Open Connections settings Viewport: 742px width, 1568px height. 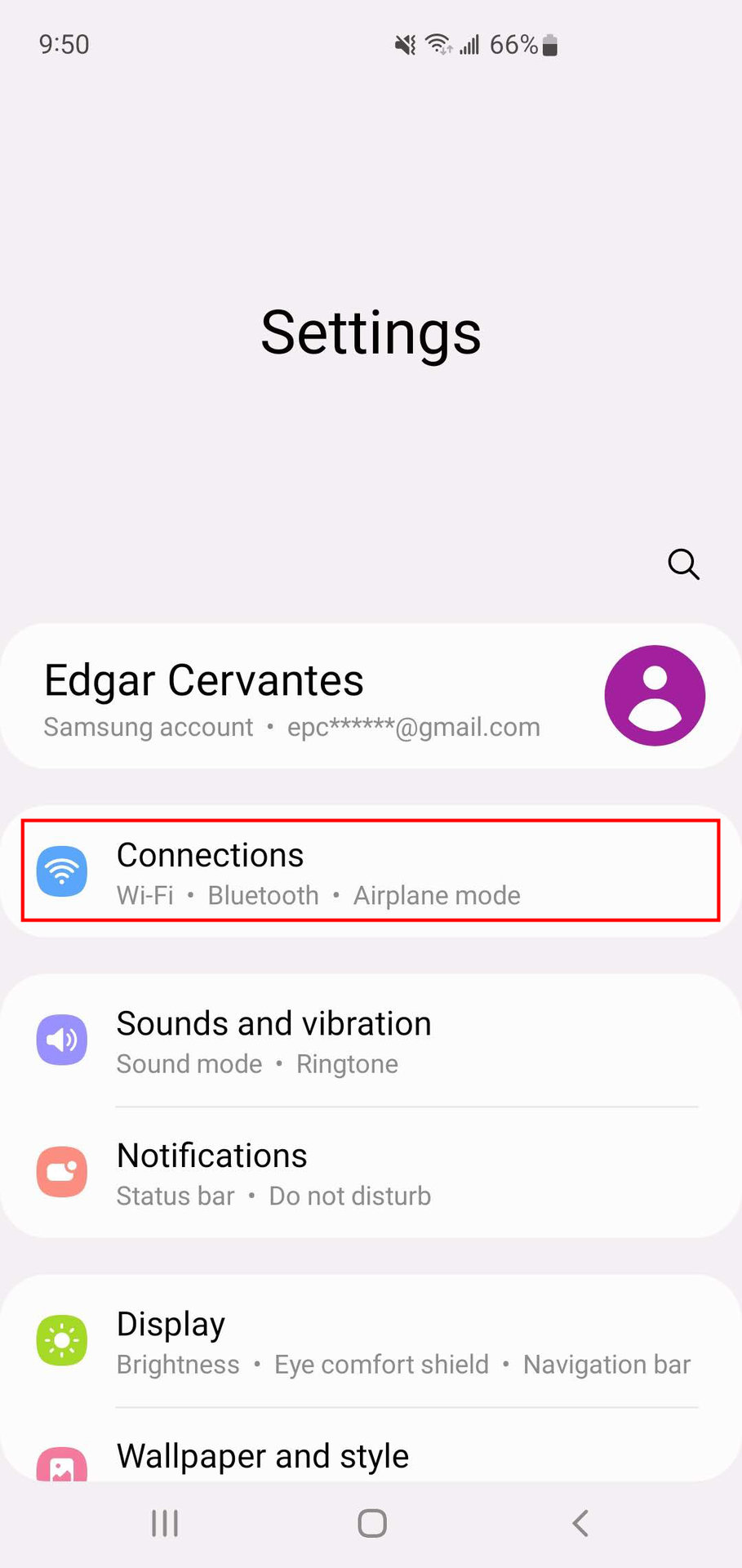click(371, 871)
